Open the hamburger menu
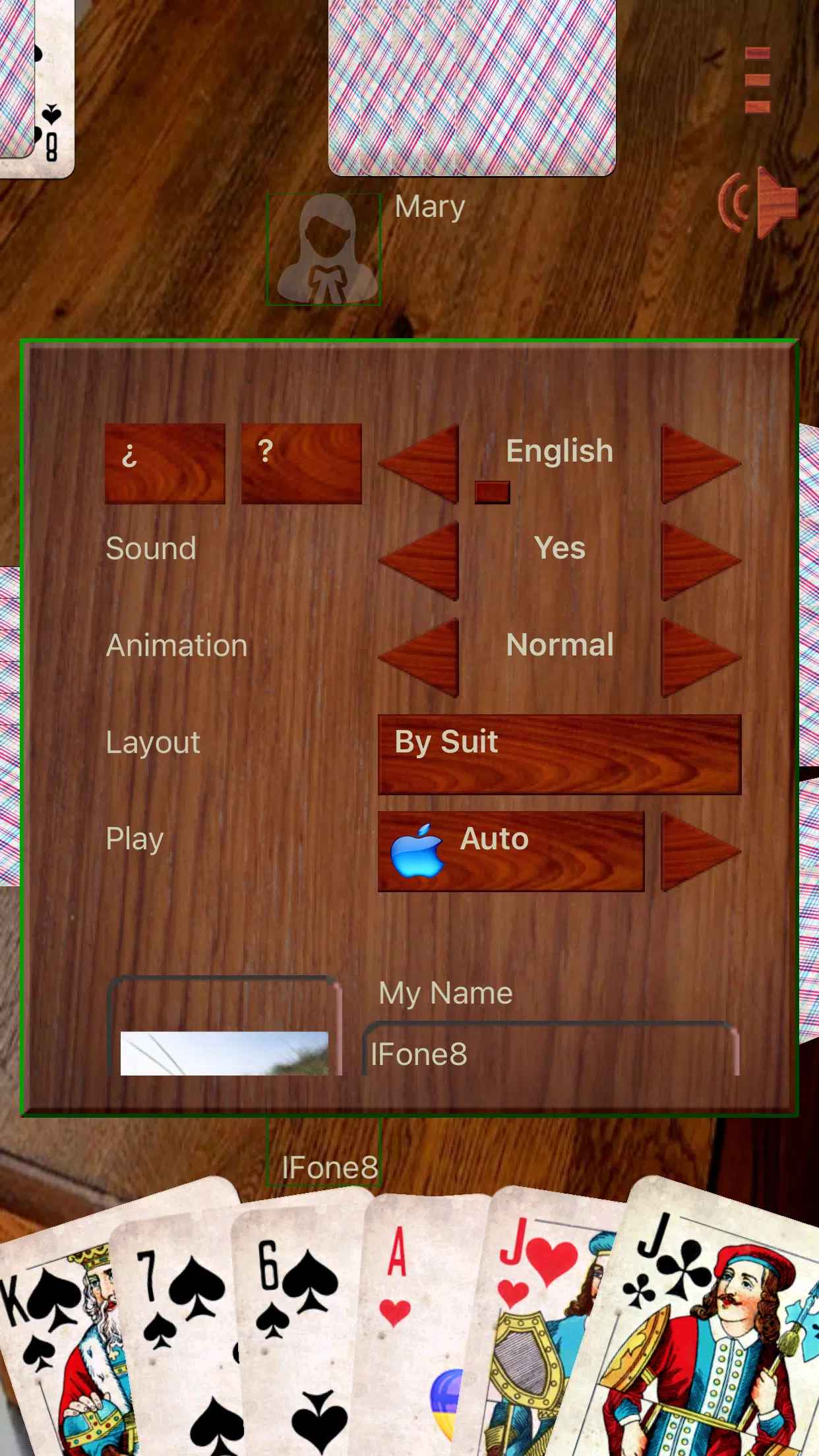The height and width of the screenshot is (1456, 819). [x=757, y=80]
